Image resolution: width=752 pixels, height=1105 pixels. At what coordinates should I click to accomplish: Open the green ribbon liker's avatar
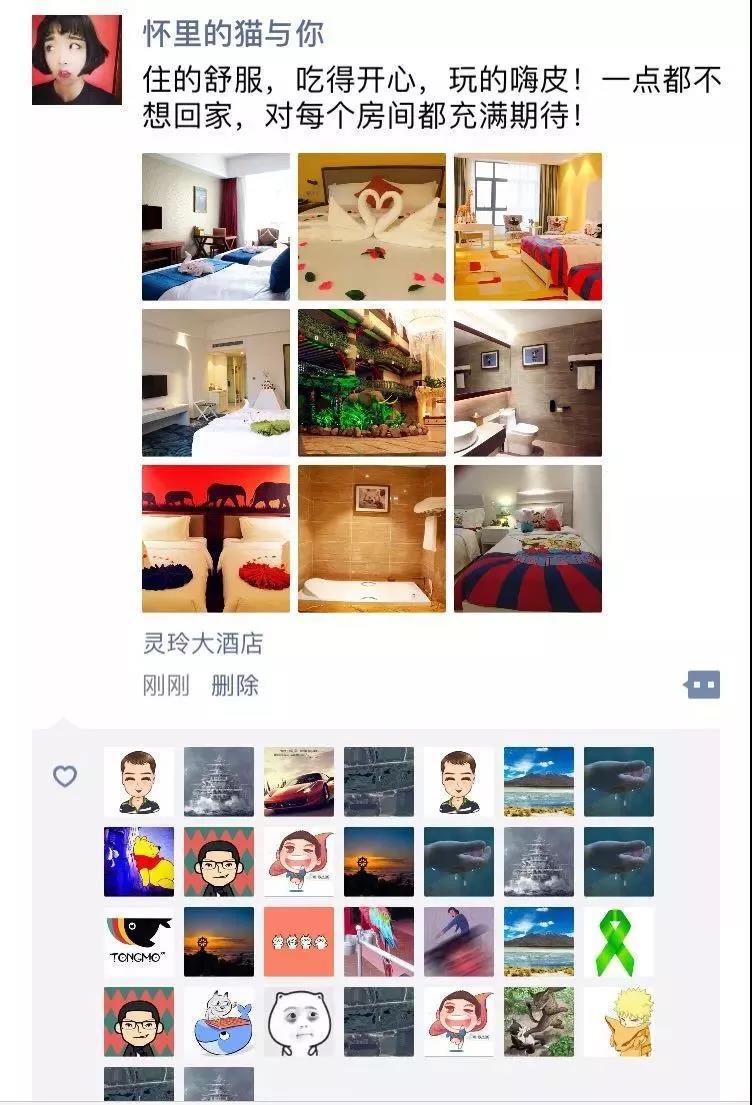tap(619, 942)
